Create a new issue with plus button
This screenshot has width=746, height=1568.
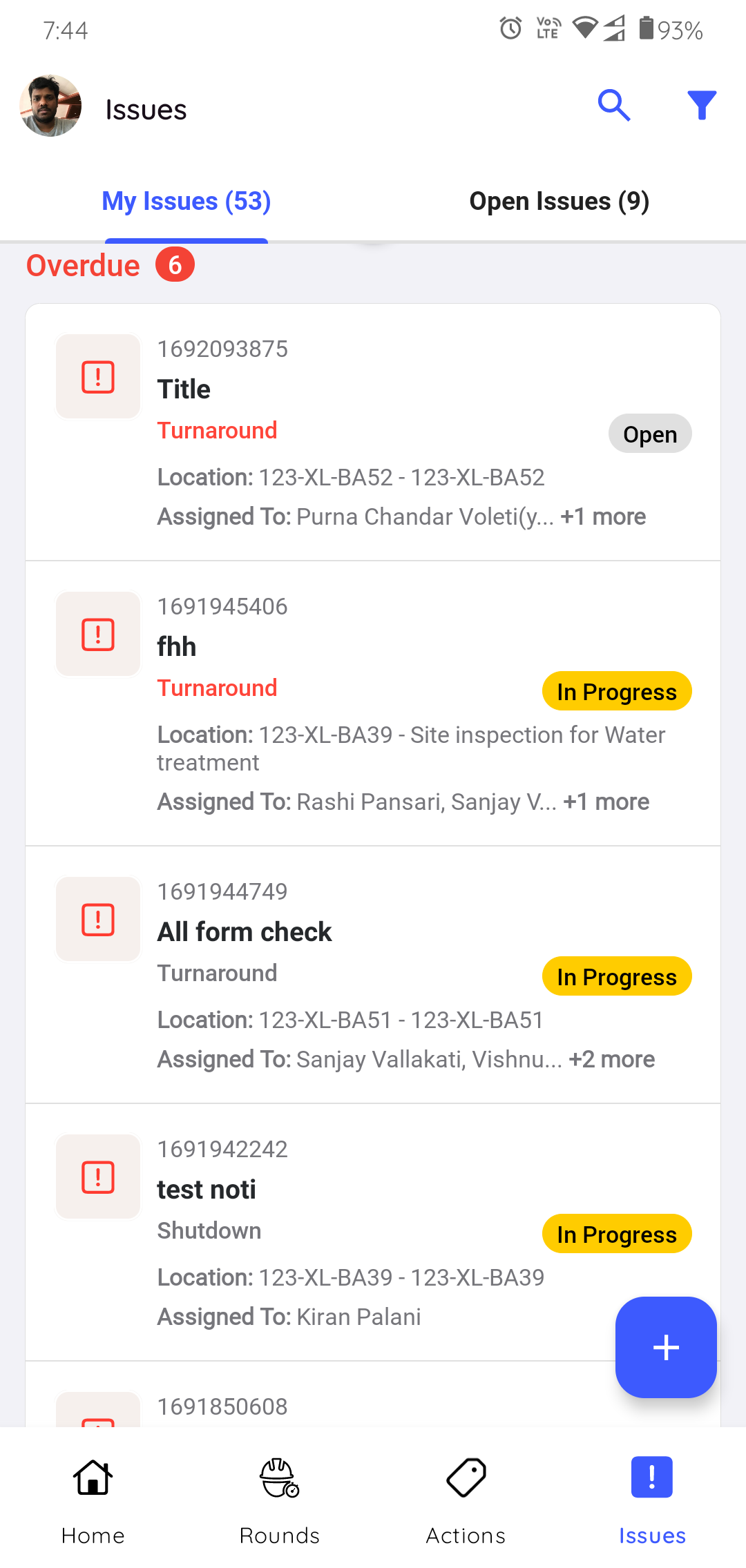(666, 1347)
